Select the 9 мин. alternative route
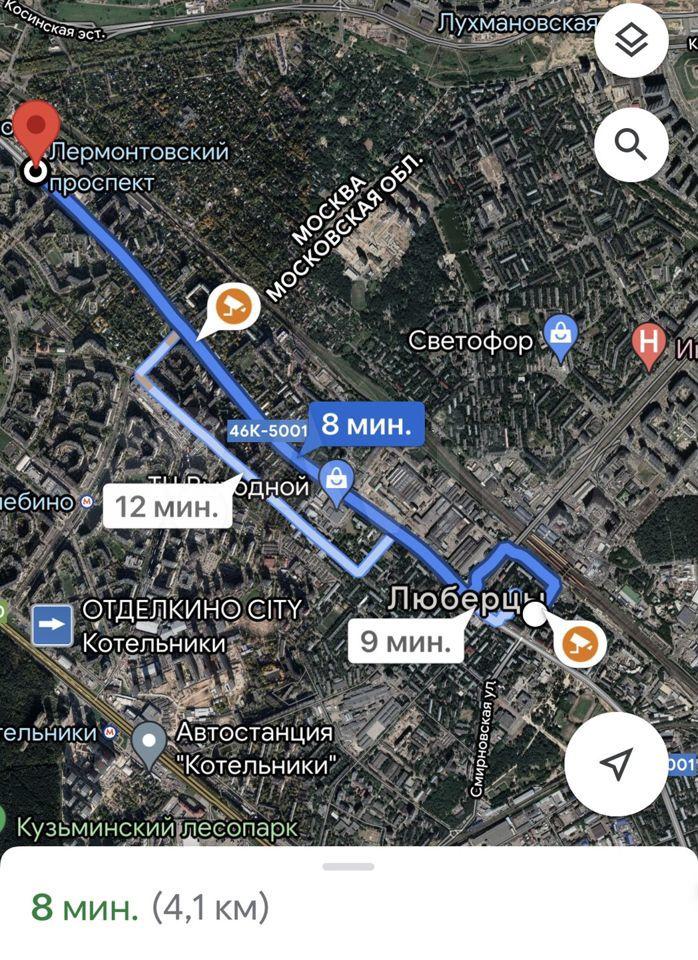Image resolution: width=698 pixels, height=960 pixels. pyautogui.click(x=406, y=641)
